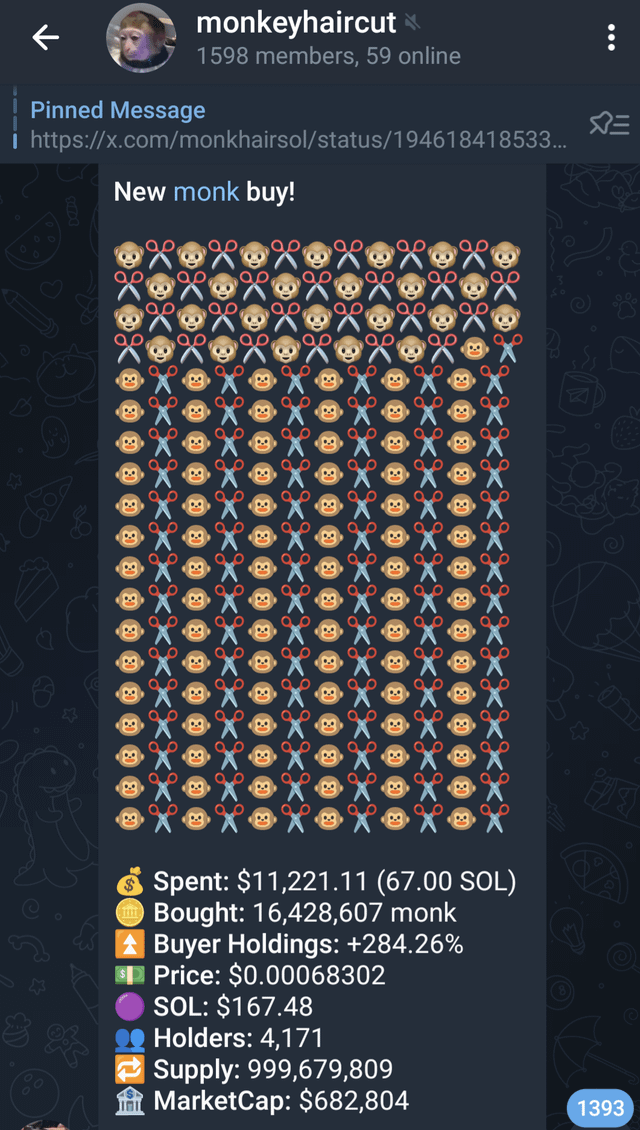Open the blue monk link
The width and height of the screenshot is (640, 1130).
(207, 191)
